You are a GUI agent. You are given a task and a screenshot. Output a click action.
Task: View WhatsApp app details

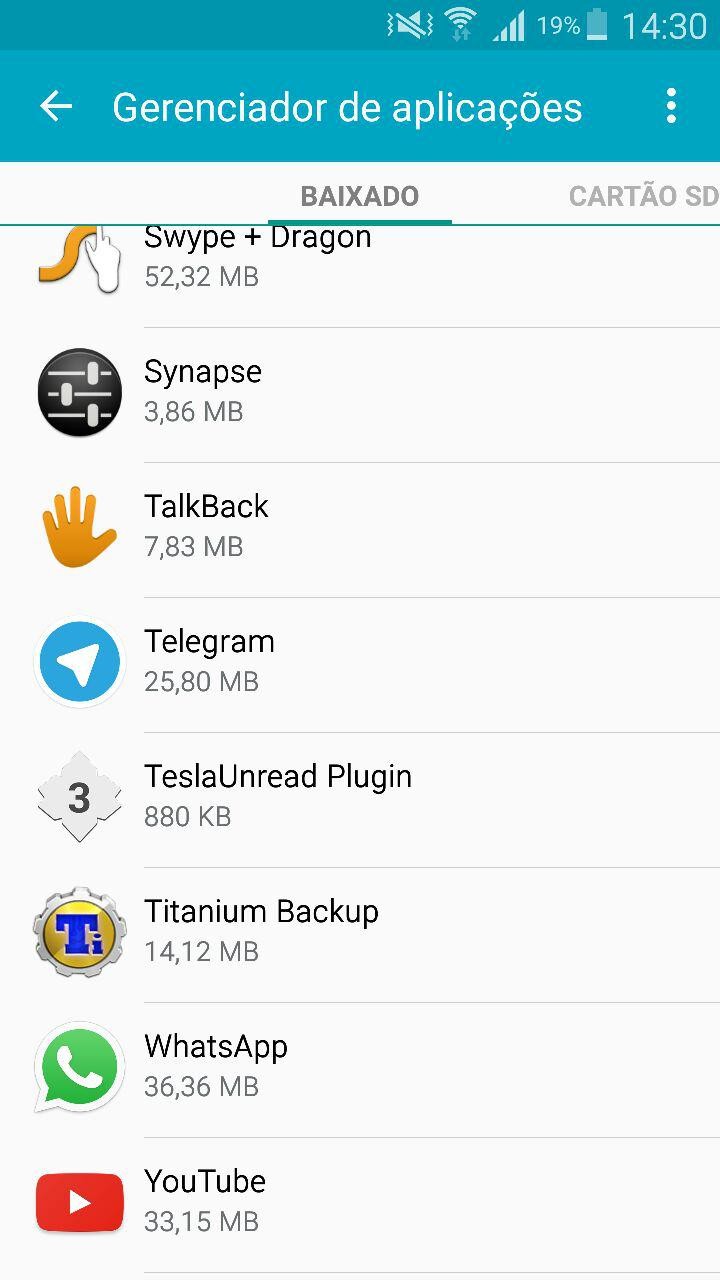click(x=360, y=1067)
